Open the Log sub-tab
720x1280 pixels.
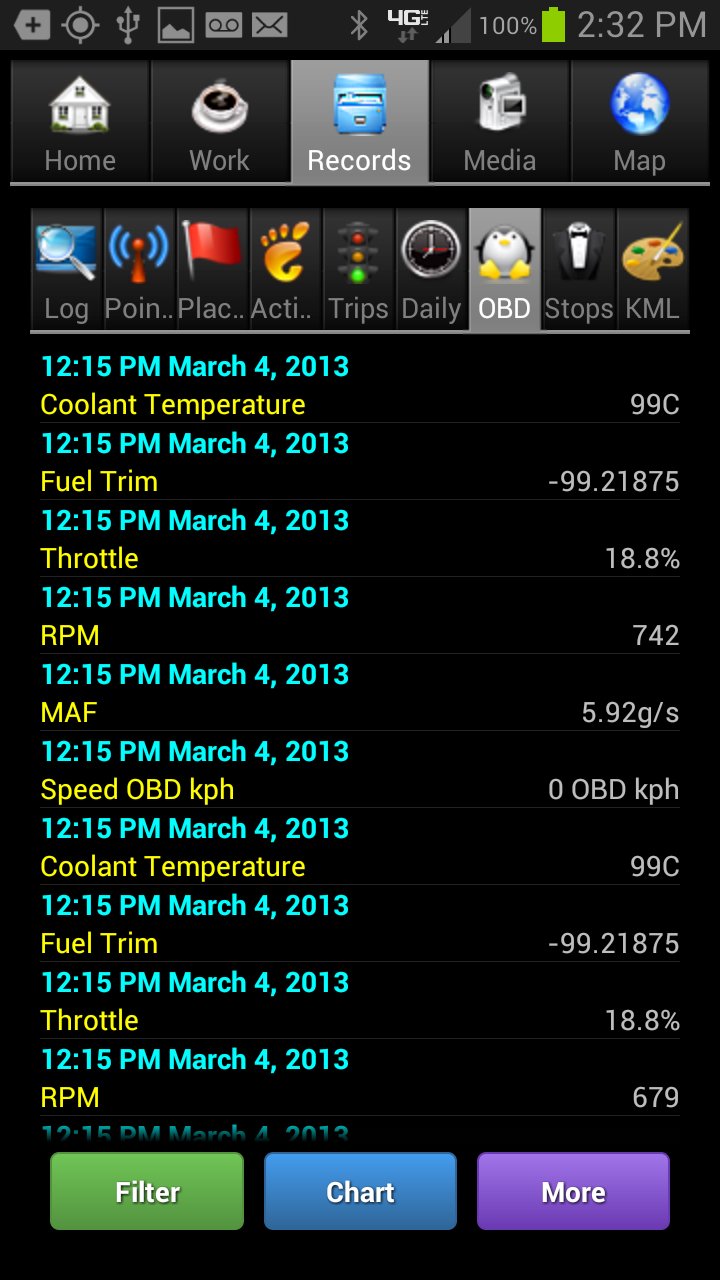(66, 270)
